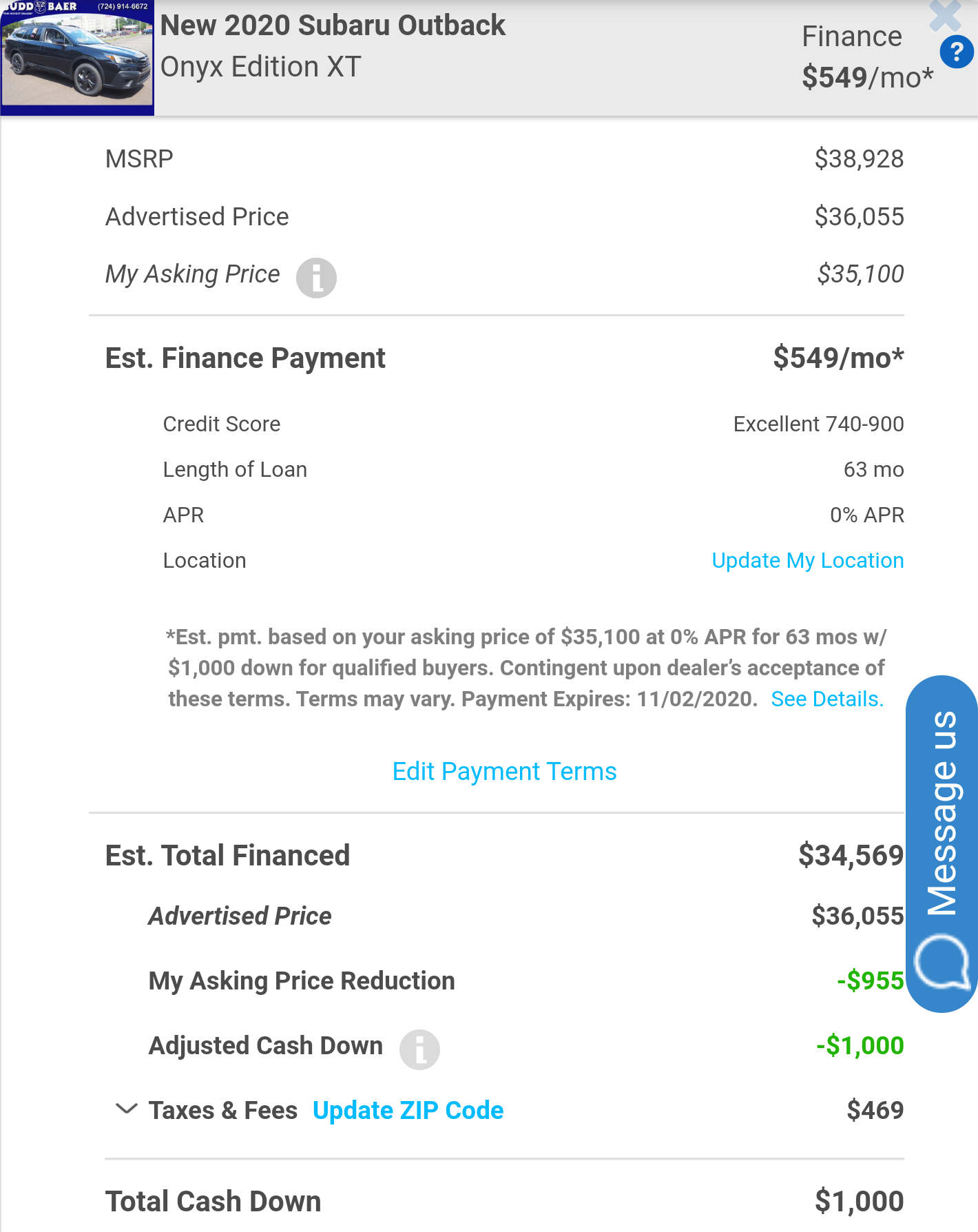Tap Update ZIP Code link
The height and width of the screenshot is (1232, 978).
(408, 1111)
